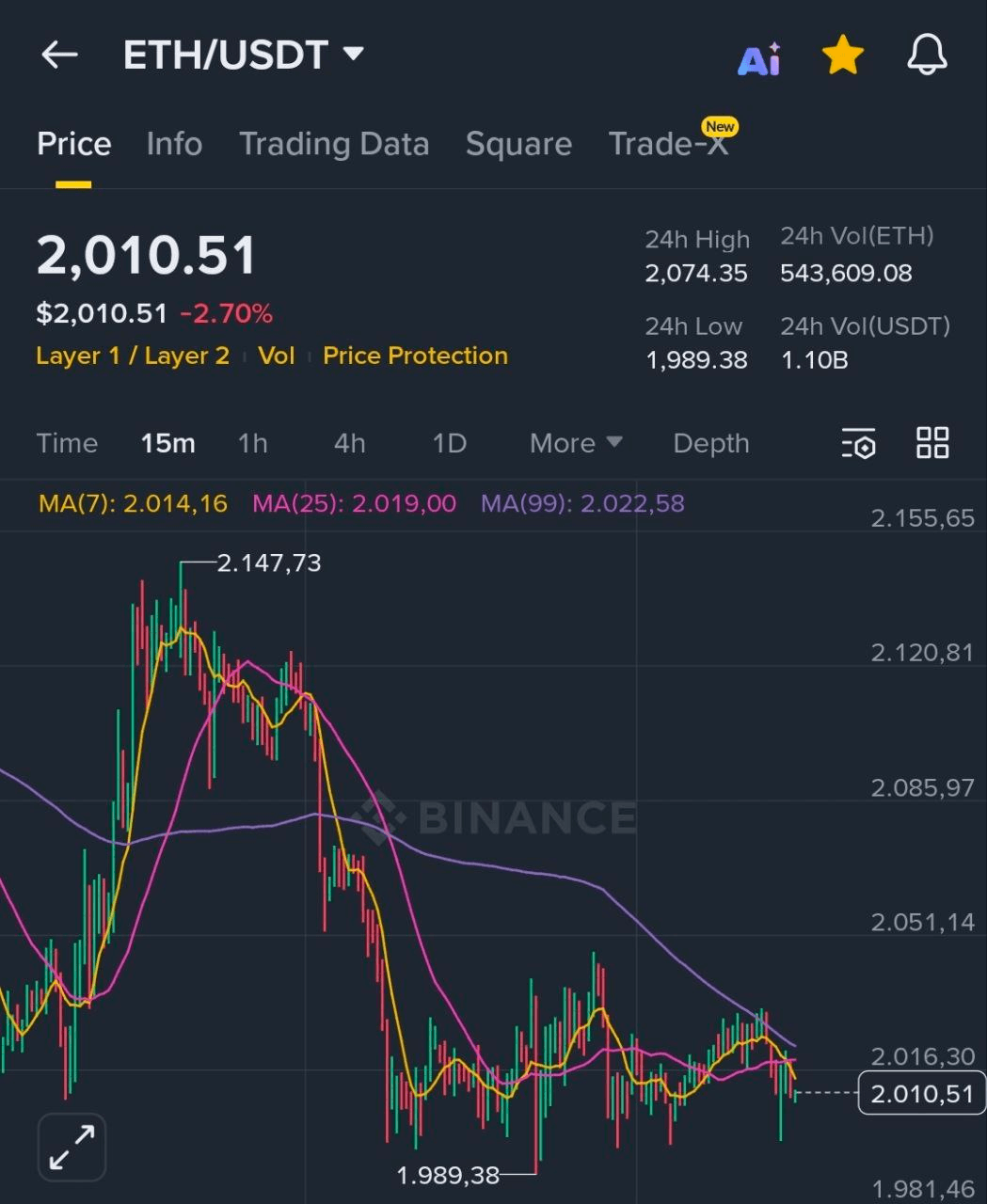Open the chart layout grid icon

click(932, 442)
